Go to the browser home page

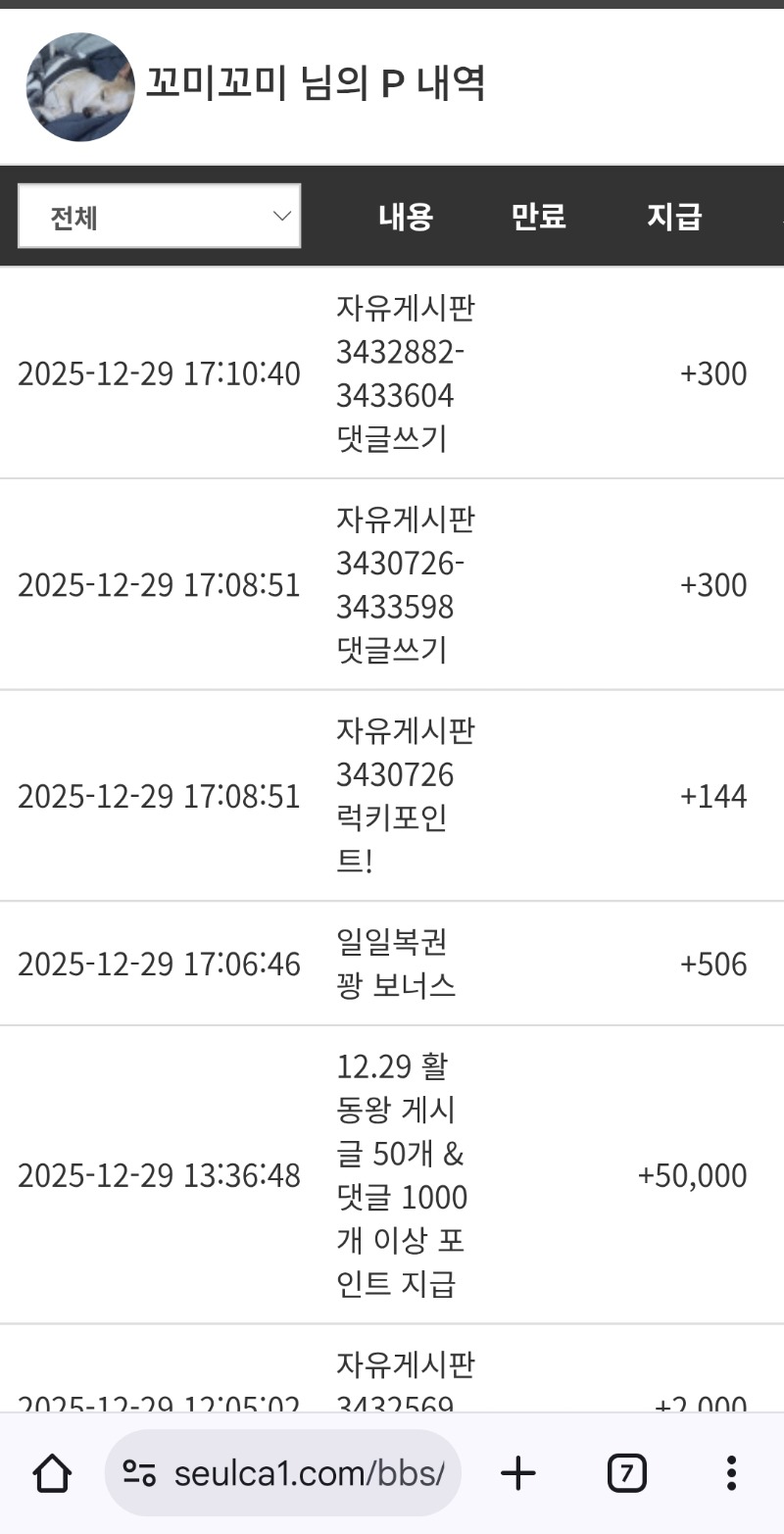point(52,1472)
